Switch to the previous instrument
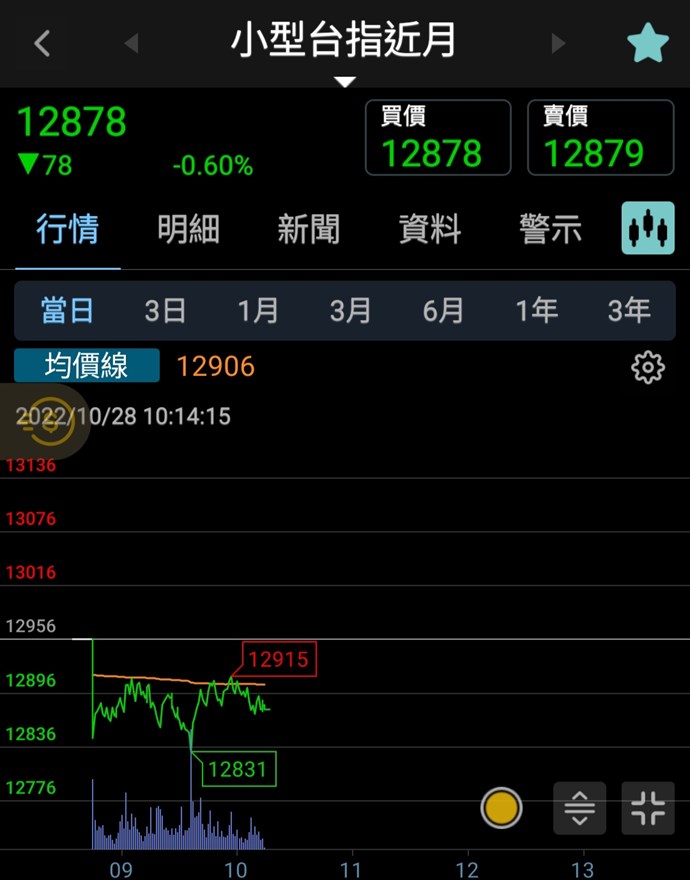Viewport: 690px width, 880px height. [131, 43]
